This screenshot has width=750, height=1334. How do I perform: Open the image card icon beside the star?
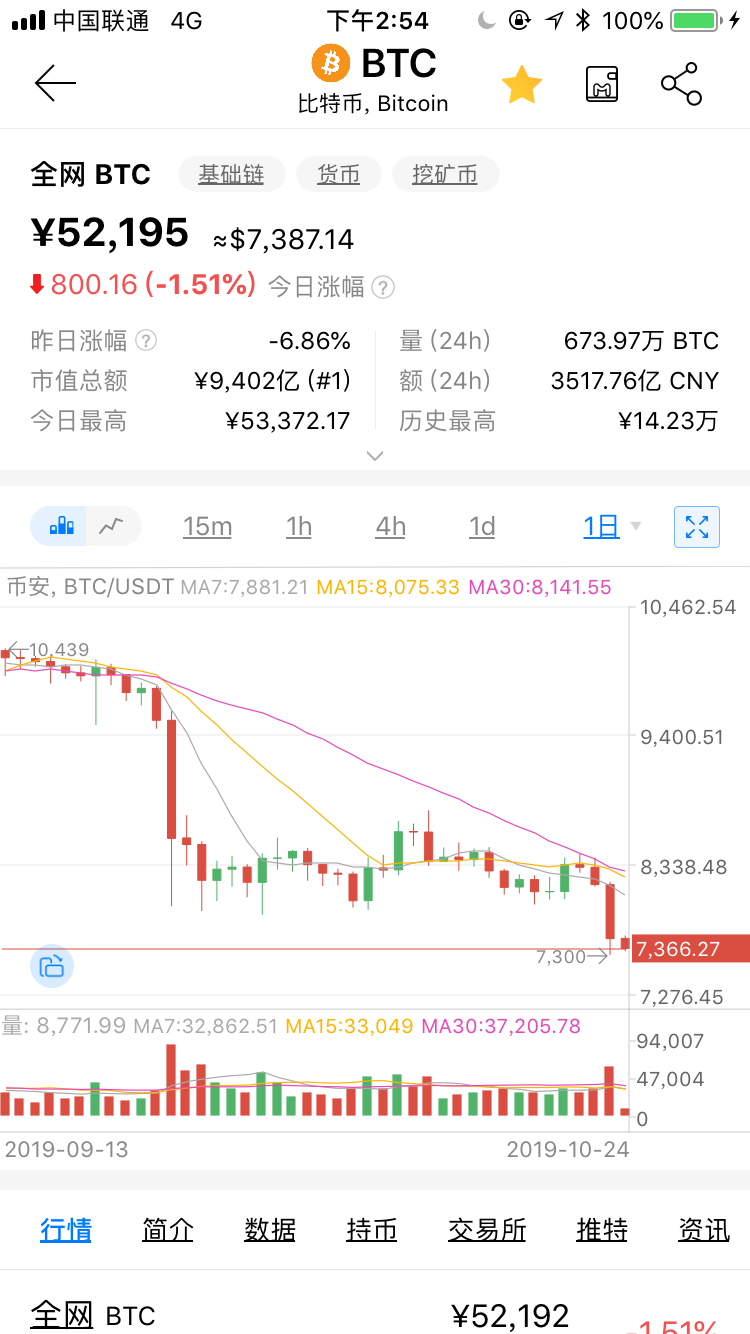601,85
